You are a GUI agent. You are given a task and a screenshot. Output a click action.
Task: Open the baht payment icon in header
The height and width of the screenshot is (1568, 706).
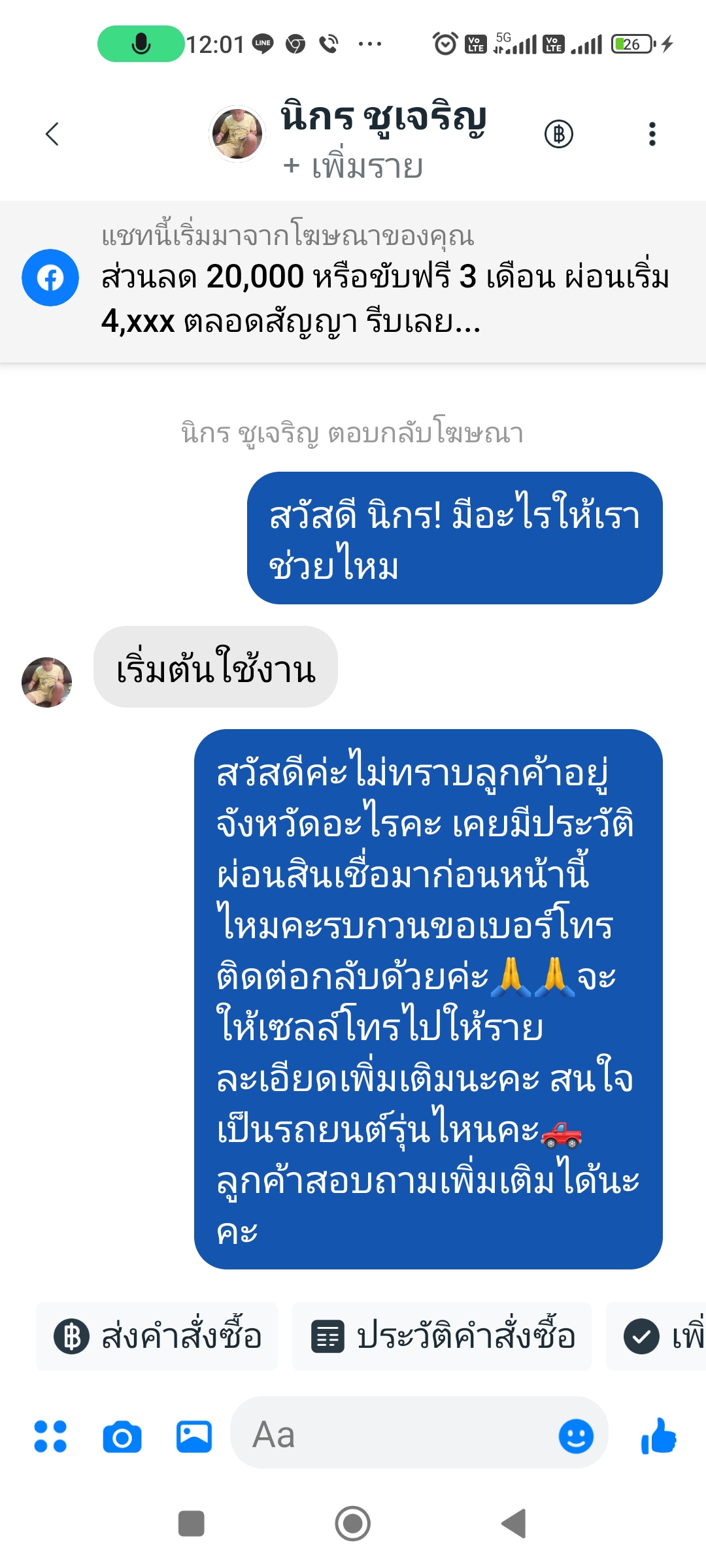point(559,134)
